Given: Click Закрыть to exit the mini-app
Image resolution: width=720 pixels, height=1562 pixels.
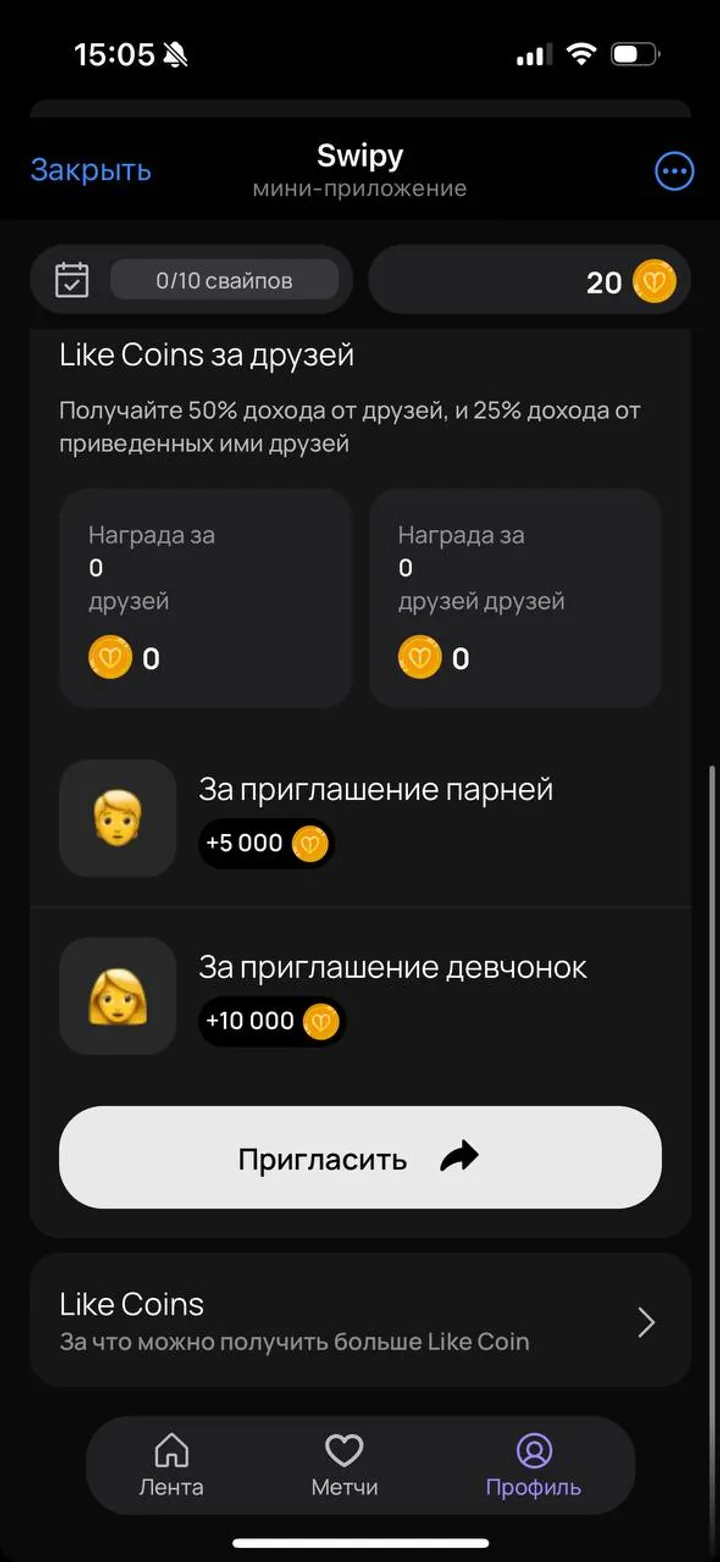Looking at the screenshot, I should (91, 170).
